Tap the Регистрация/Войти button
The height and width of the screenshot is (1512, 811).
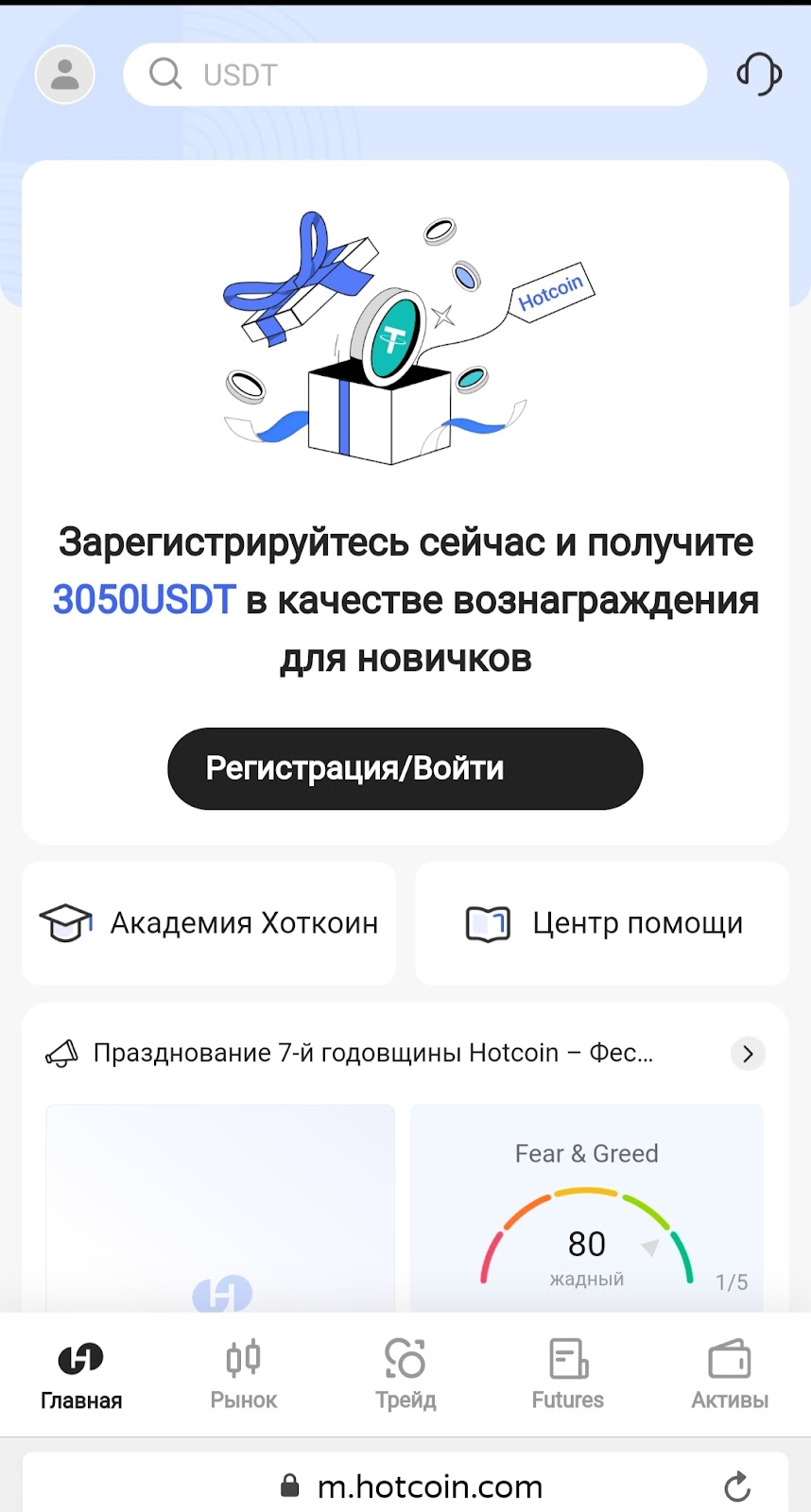[405, 768]
